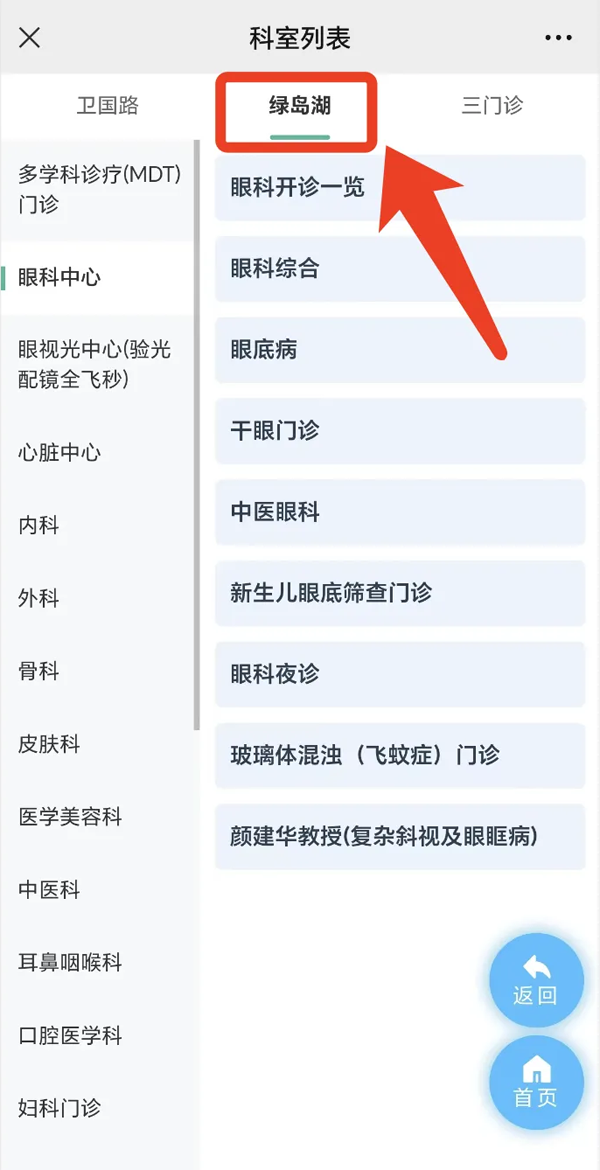This screenshot has width=600, height=1170.
Task: Go to 首页 via the floating button
Action: tap(536, 1082)
